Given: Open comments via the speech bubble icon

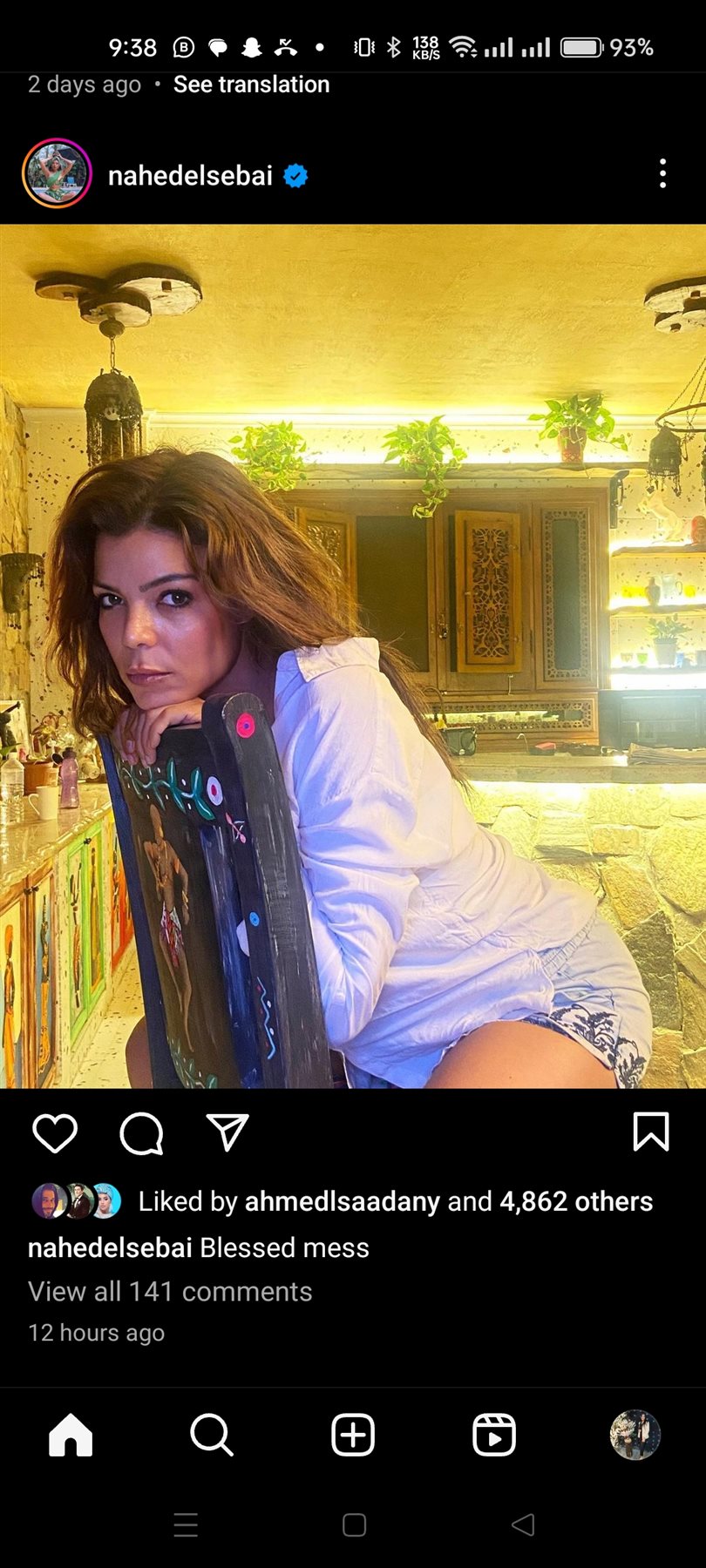Looking at the screenshot, I should pos(141,1133).
